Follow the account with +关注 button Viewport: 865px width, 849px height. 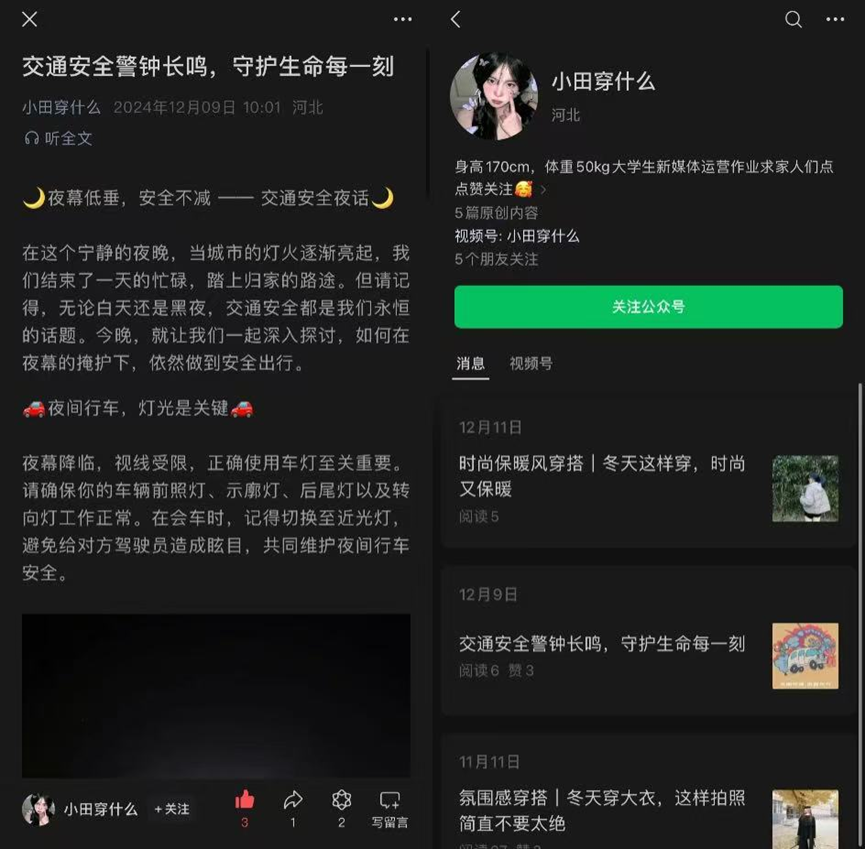coord(172,808)
